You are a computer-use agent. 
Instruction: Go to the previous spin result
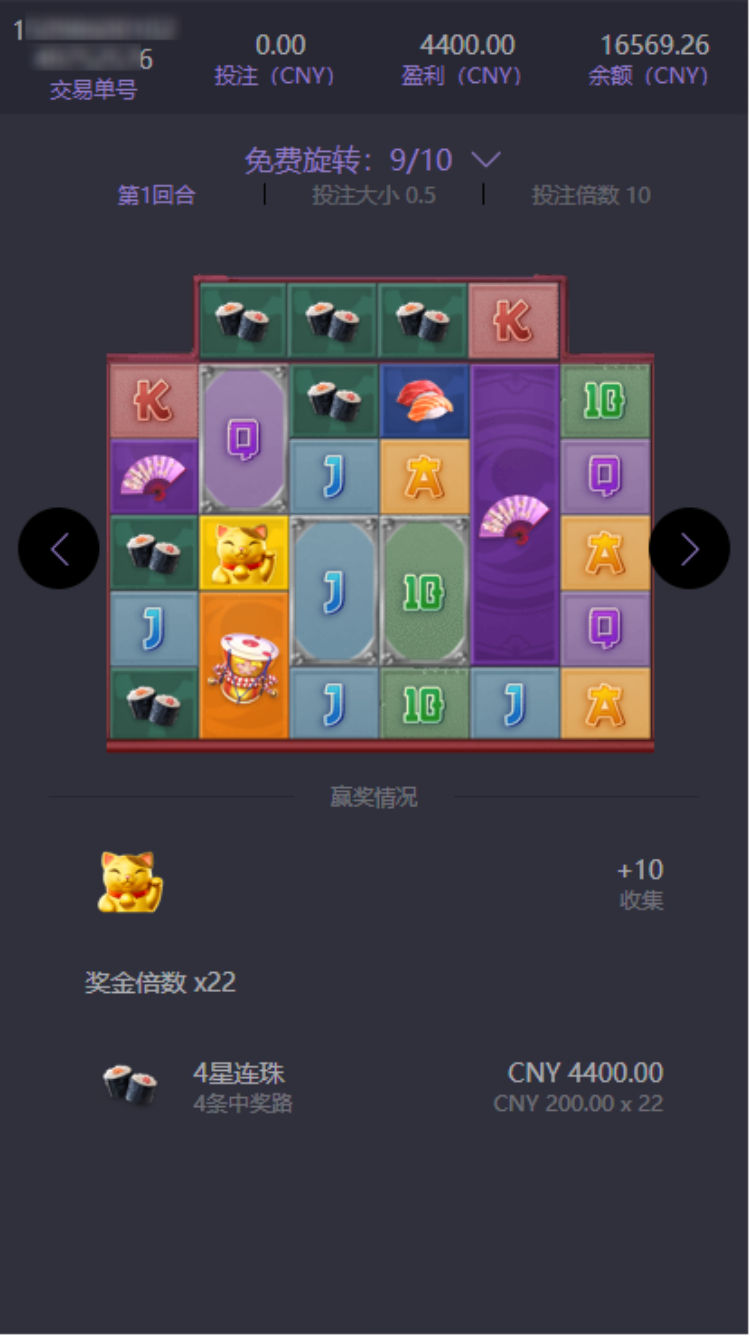[x=59, y=548]
